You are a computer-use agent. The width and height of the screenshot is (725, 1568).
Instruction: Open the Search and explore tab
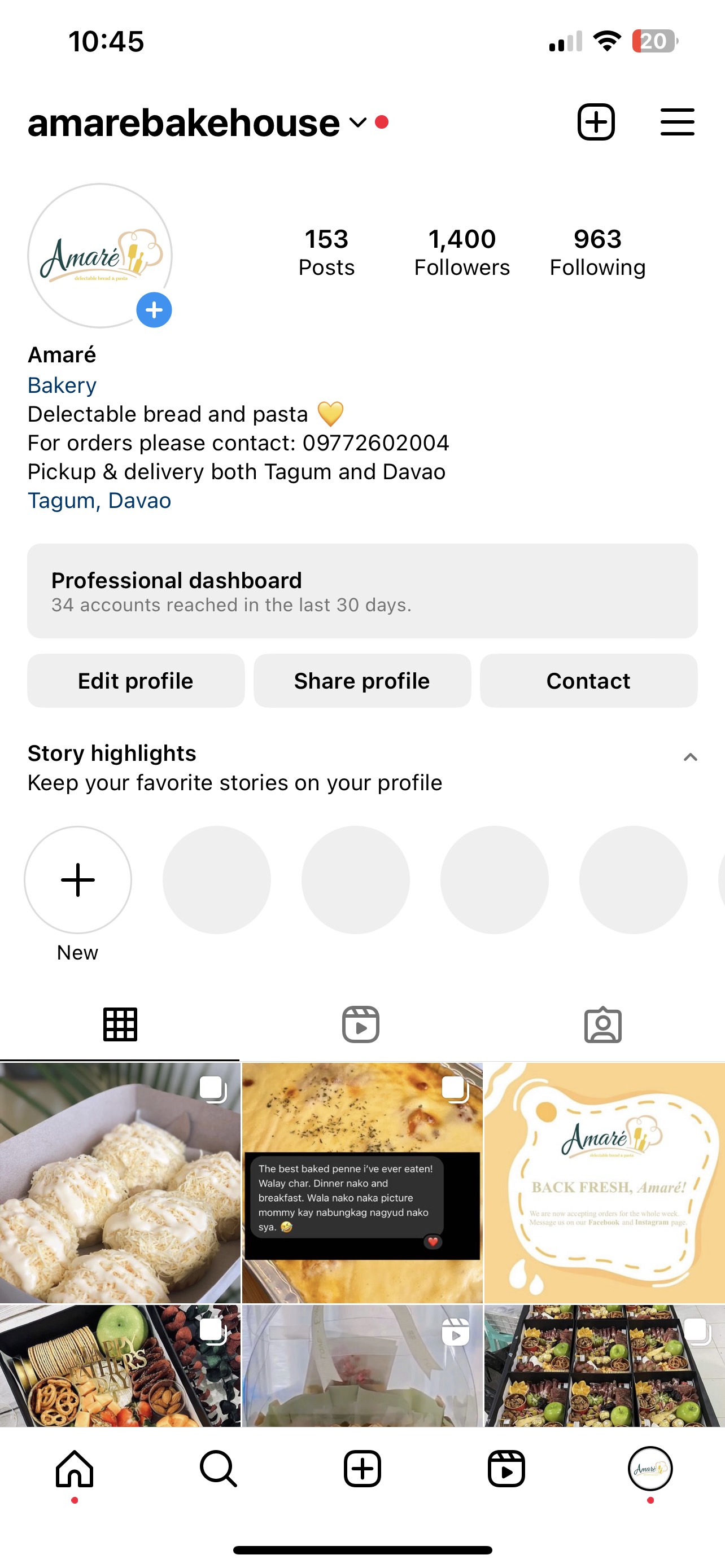218,1468
